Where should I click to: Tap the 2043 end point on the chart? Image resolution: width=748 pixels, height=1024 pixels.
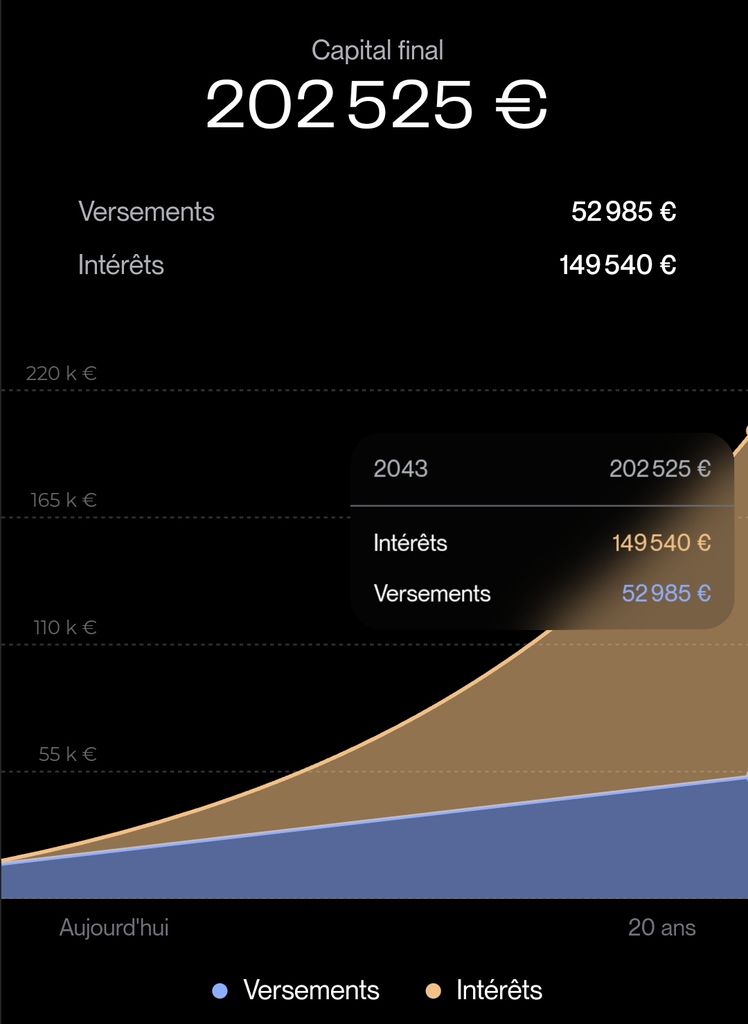[744, 431]
